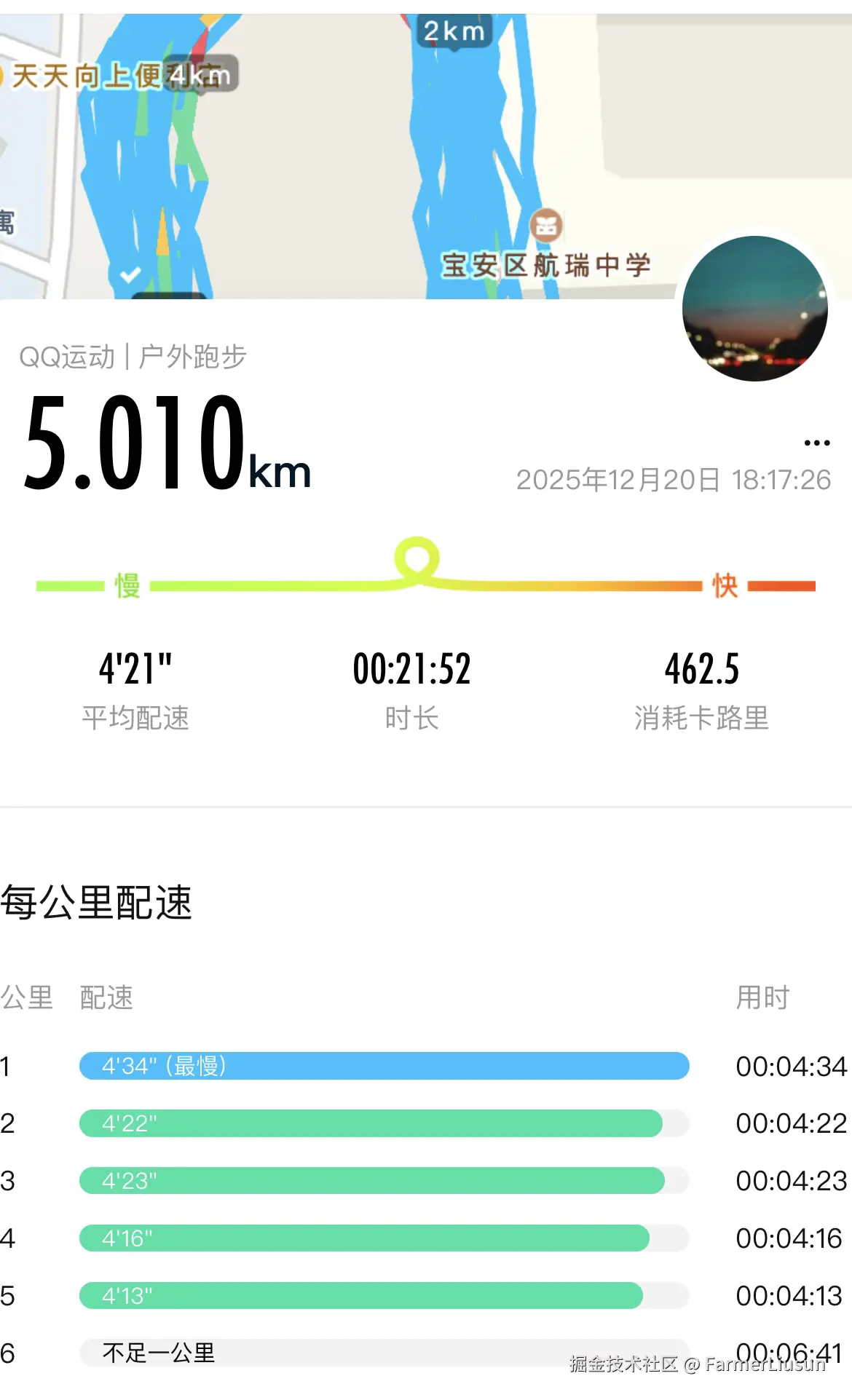852x1400 pixels.
Task: Tap the 4km distance marker on the map
Action: 200,76
